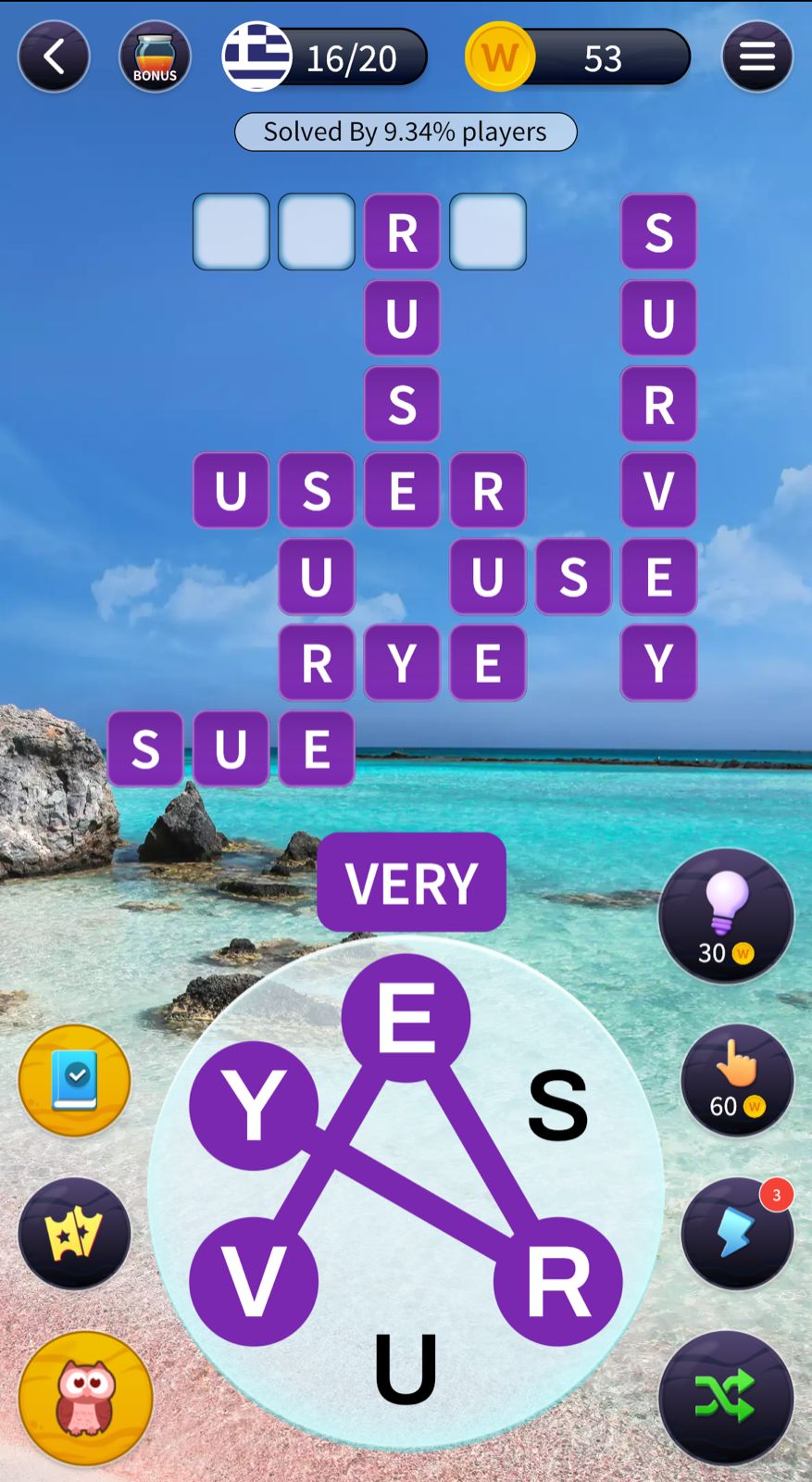Use the finger hint for 60 coins
The width and height of the screenshot is (812, 1482).
(x=737, y=1080)
